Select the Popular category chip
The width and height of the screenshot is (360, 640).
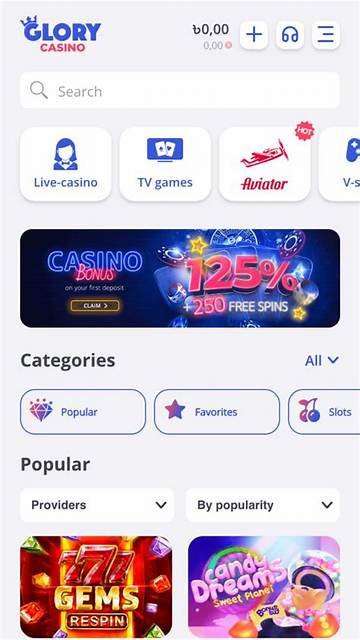[83, 412]
